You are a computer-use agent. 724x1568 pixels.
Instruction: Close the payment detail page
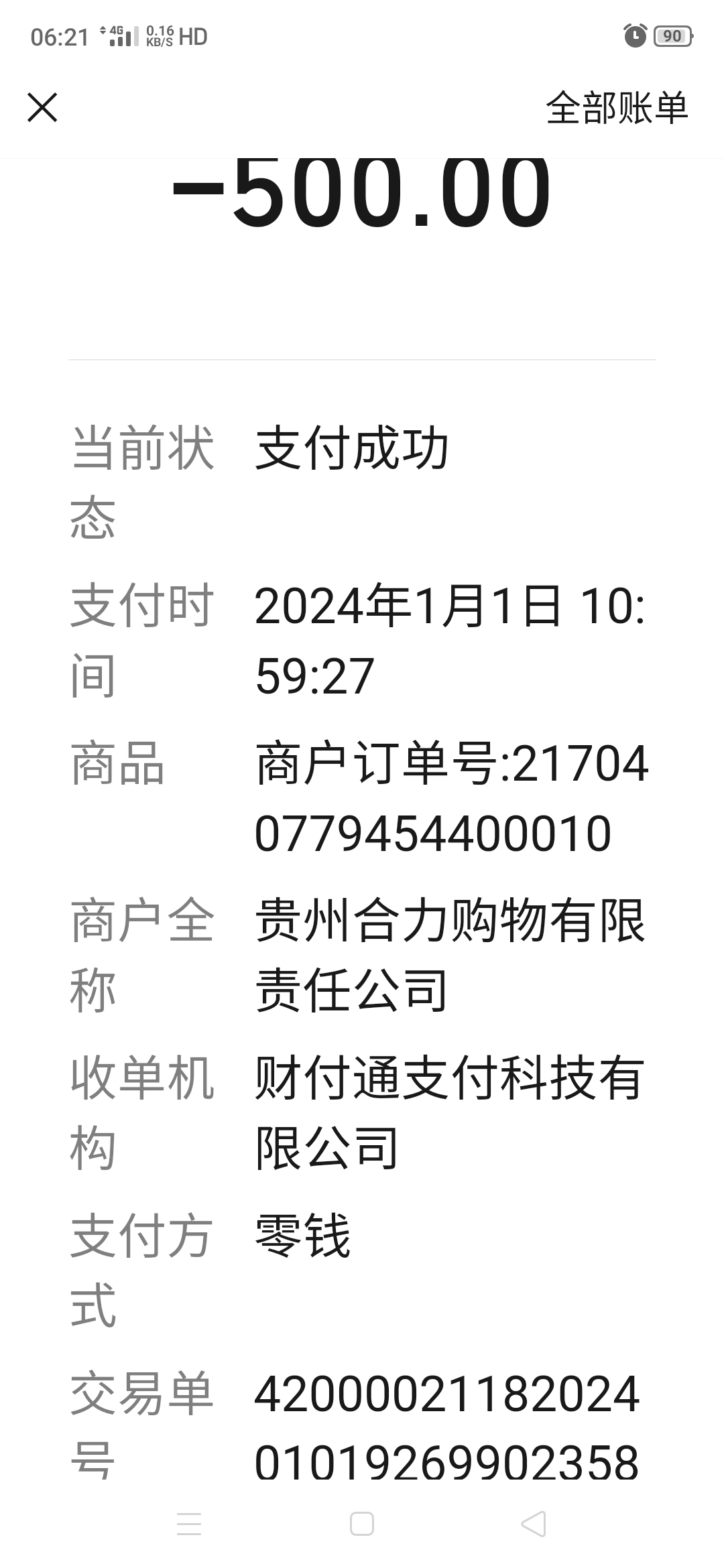coord(42,108)
